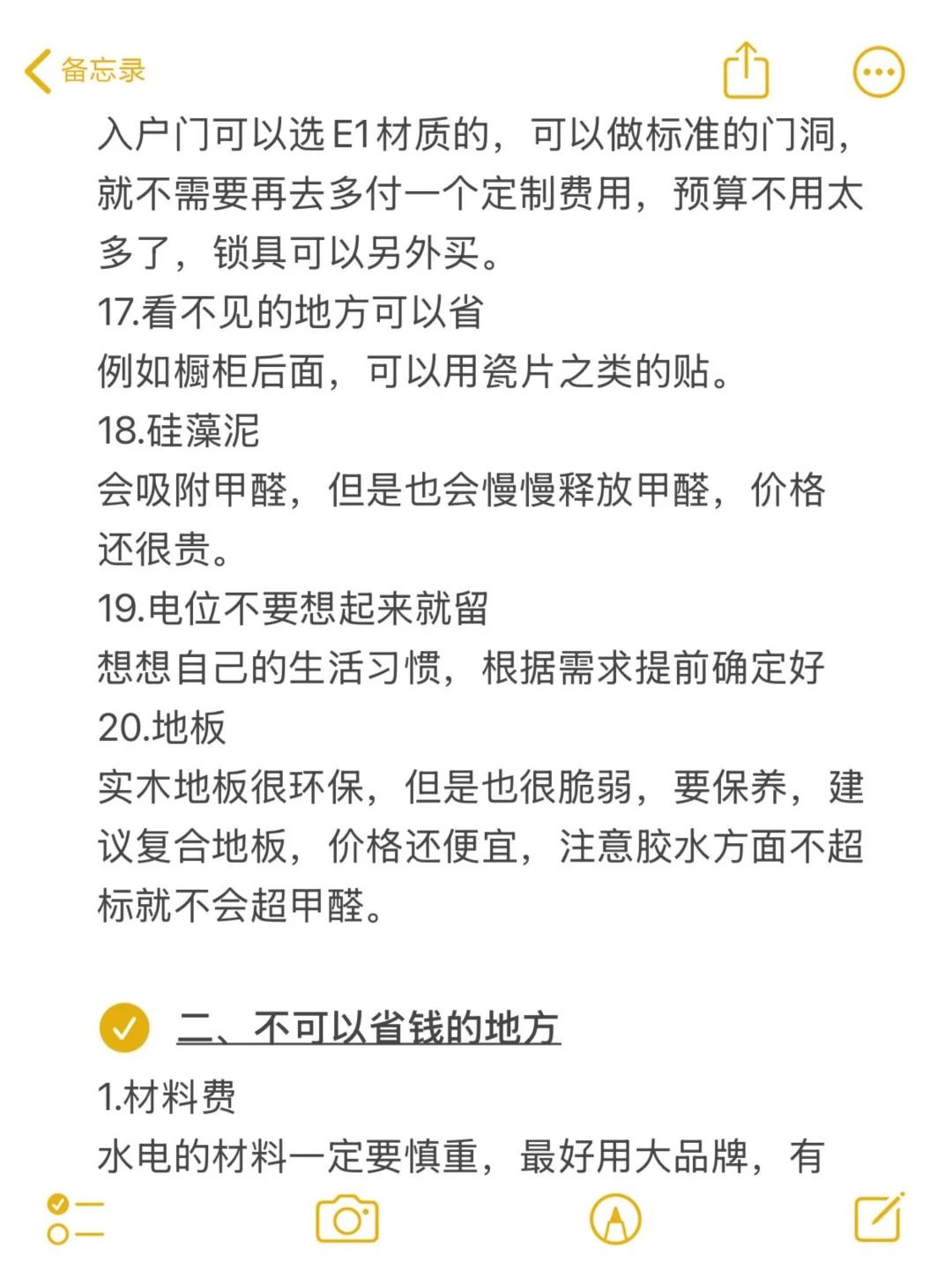Image resolution: width=952 pixels, height=1270 pixels.
Task: Share this note
Action: [x=746, y=71]
